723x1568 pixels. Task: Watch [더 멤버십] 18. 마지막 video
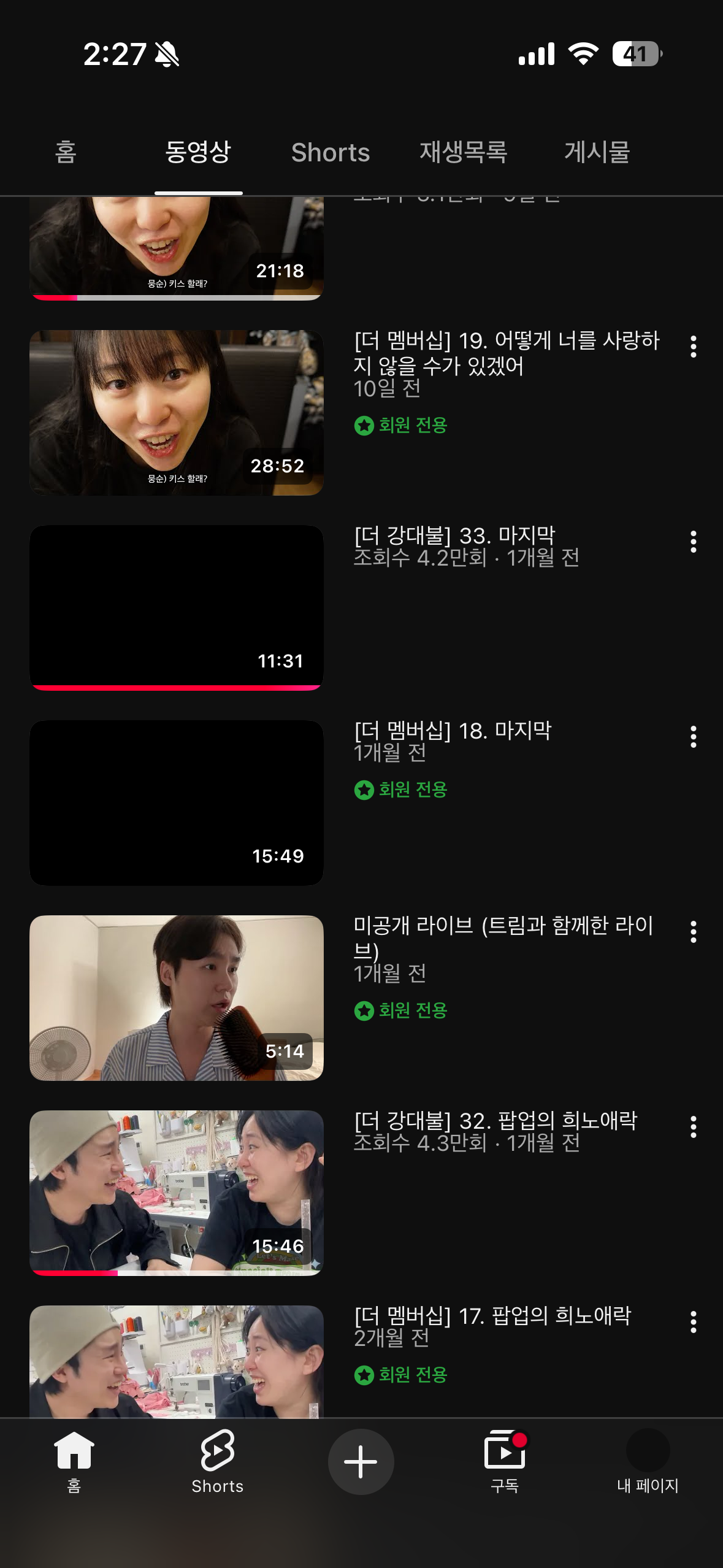(x=177, y=802)
